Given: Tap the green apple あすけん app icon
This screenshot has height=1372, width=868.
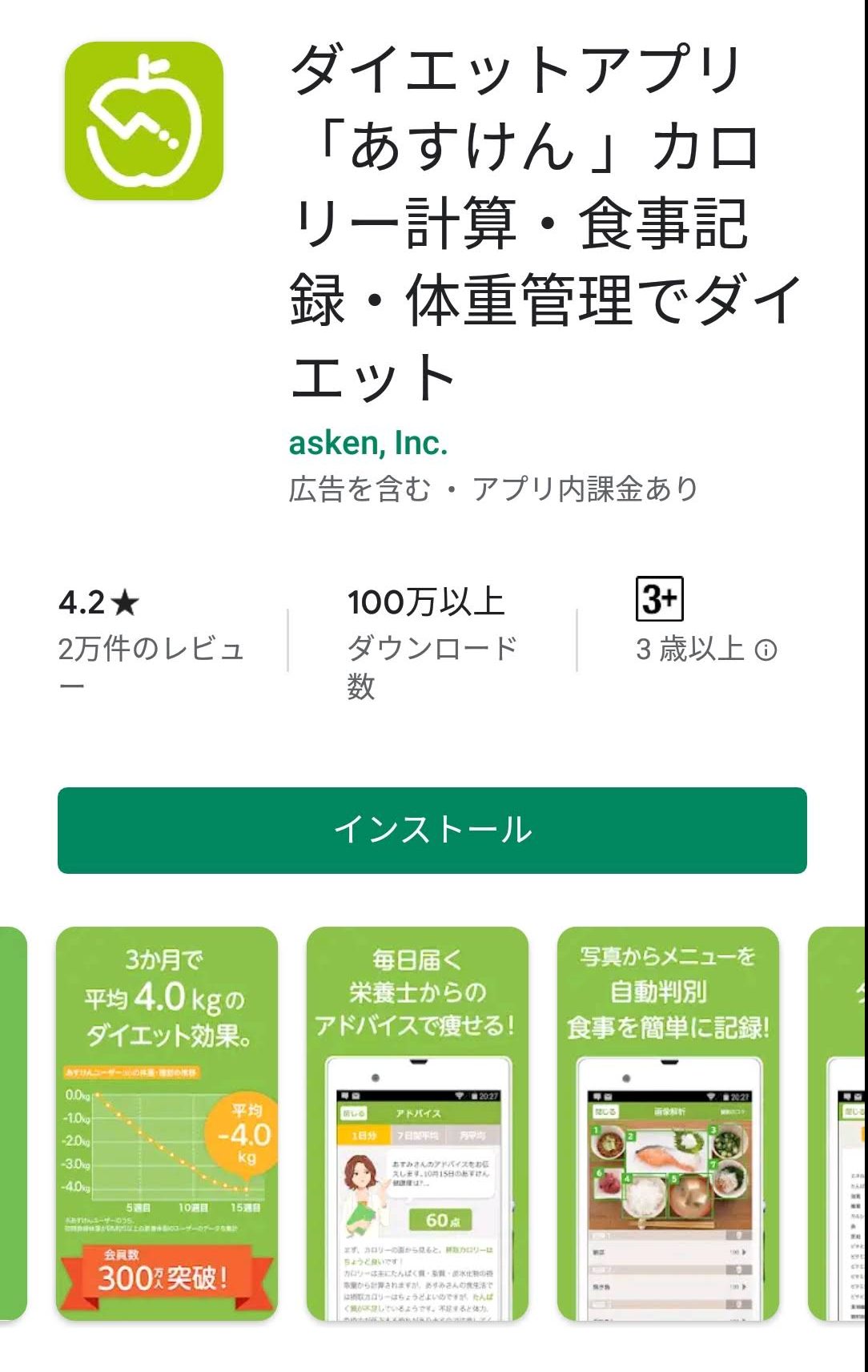Looking at the screenshot, I should click(x=143, y=119).
